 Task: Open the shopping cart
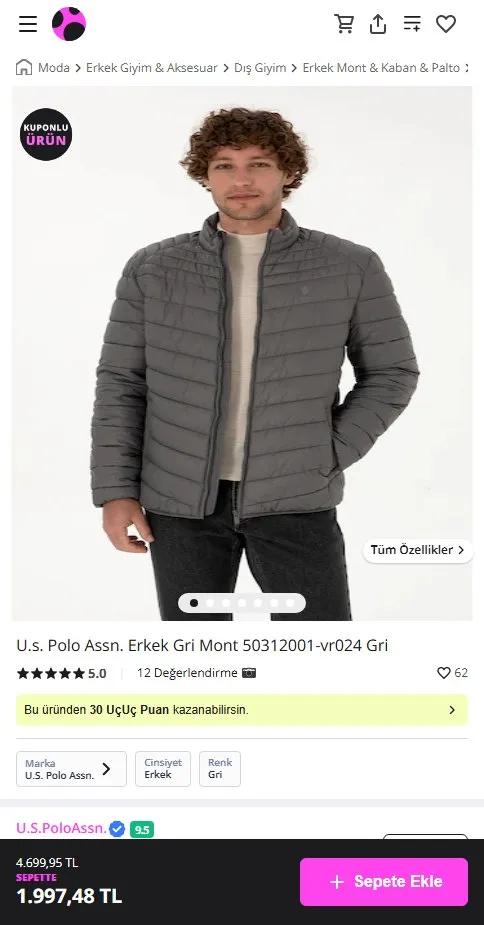coord(344,24)
